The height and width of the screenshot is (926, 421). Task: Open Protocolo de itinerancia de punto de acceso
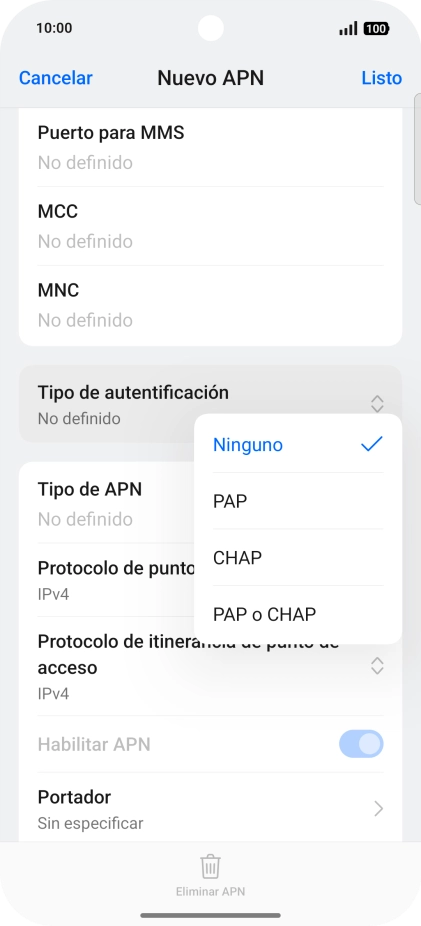tap(210, 667)
